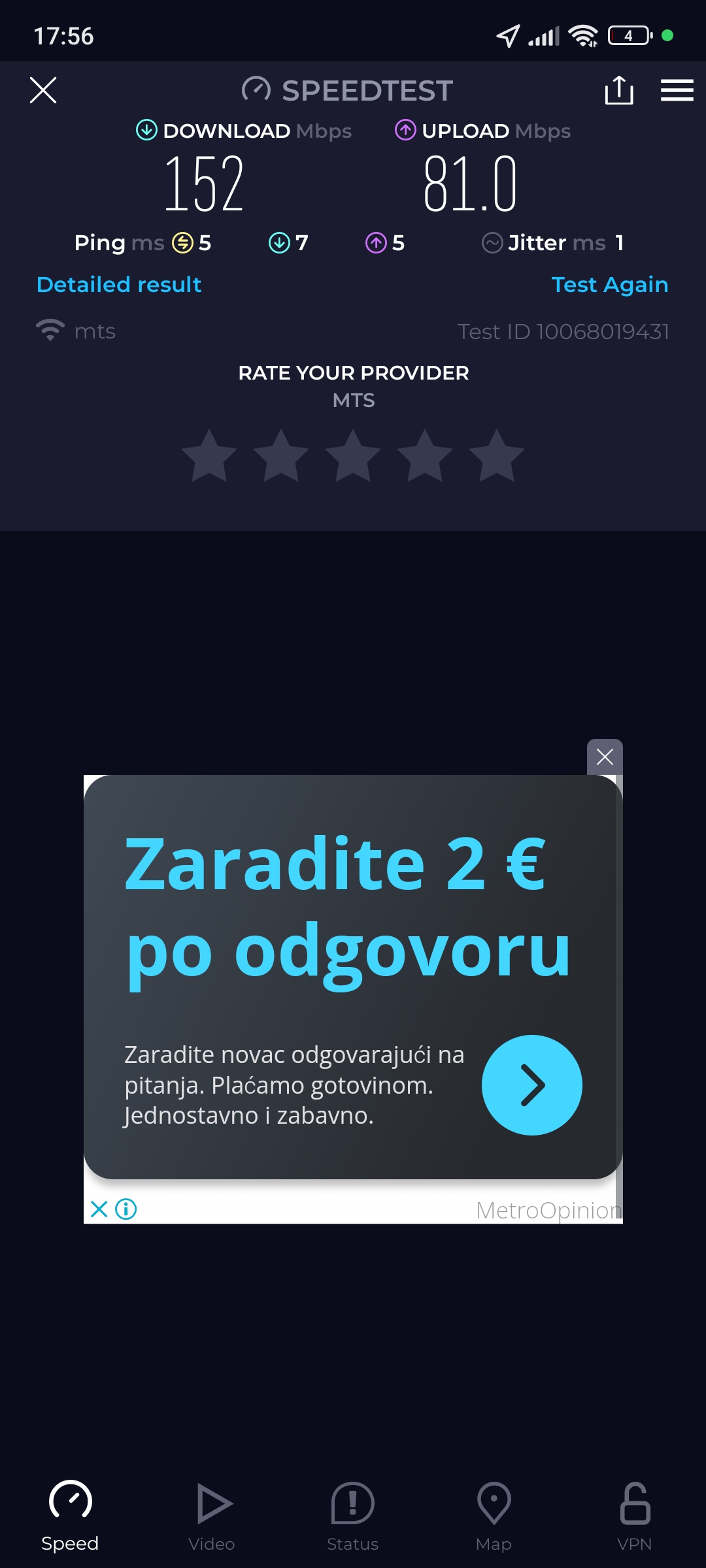This screenshot has height=1568, width=706.
Task: Switch to the Map tab
Action: click(494, 1516)
